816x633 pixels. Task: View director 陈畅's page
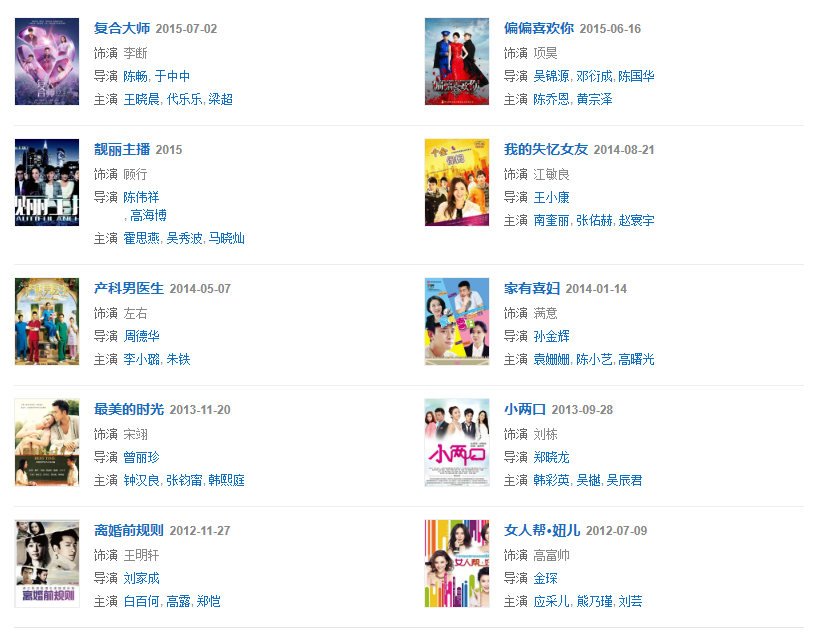[x=135, y=76]
